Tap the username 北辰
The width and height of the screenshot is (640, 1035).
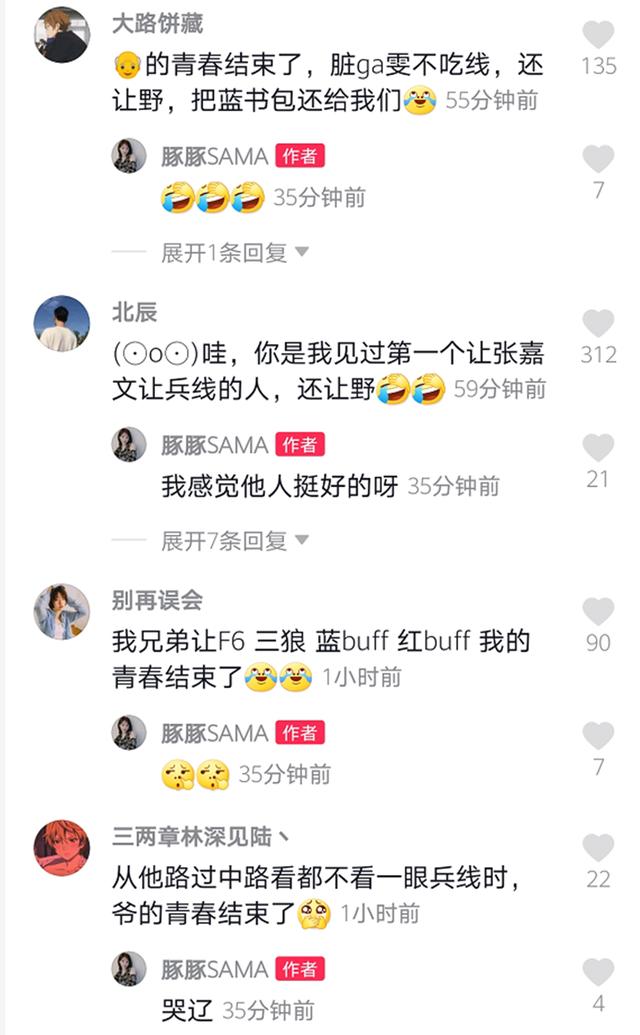(135, 312)
